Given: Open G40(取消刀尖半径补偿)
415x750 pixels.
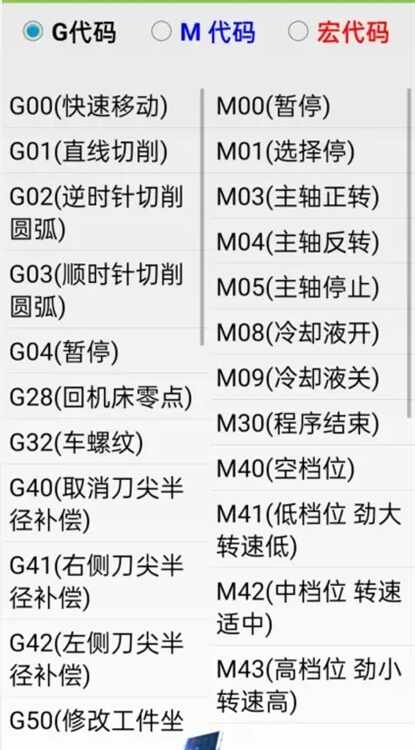Looking at the screenshot, I should pyautogui.click(x=103, y=504).
